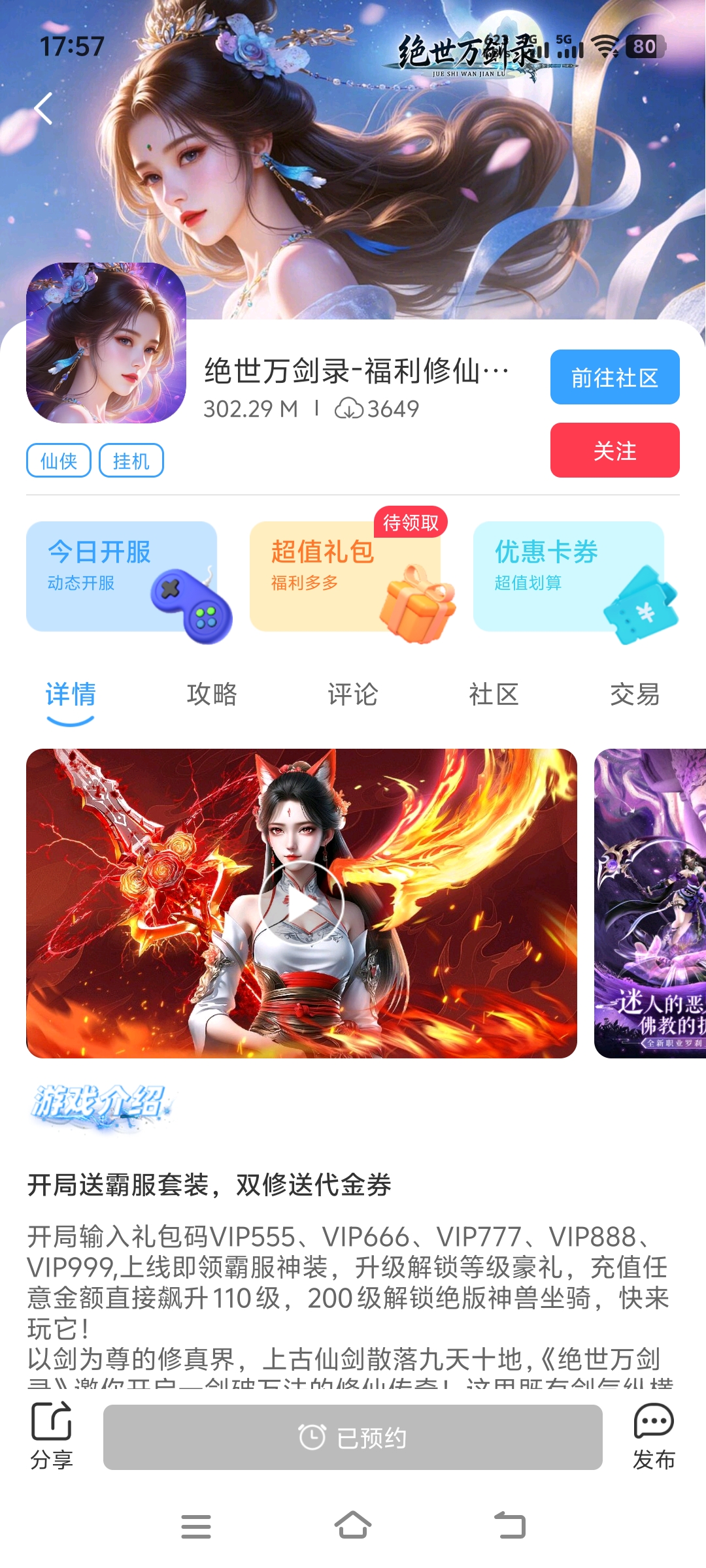Switch to the 攻略 tab

[x=212, y=694]
